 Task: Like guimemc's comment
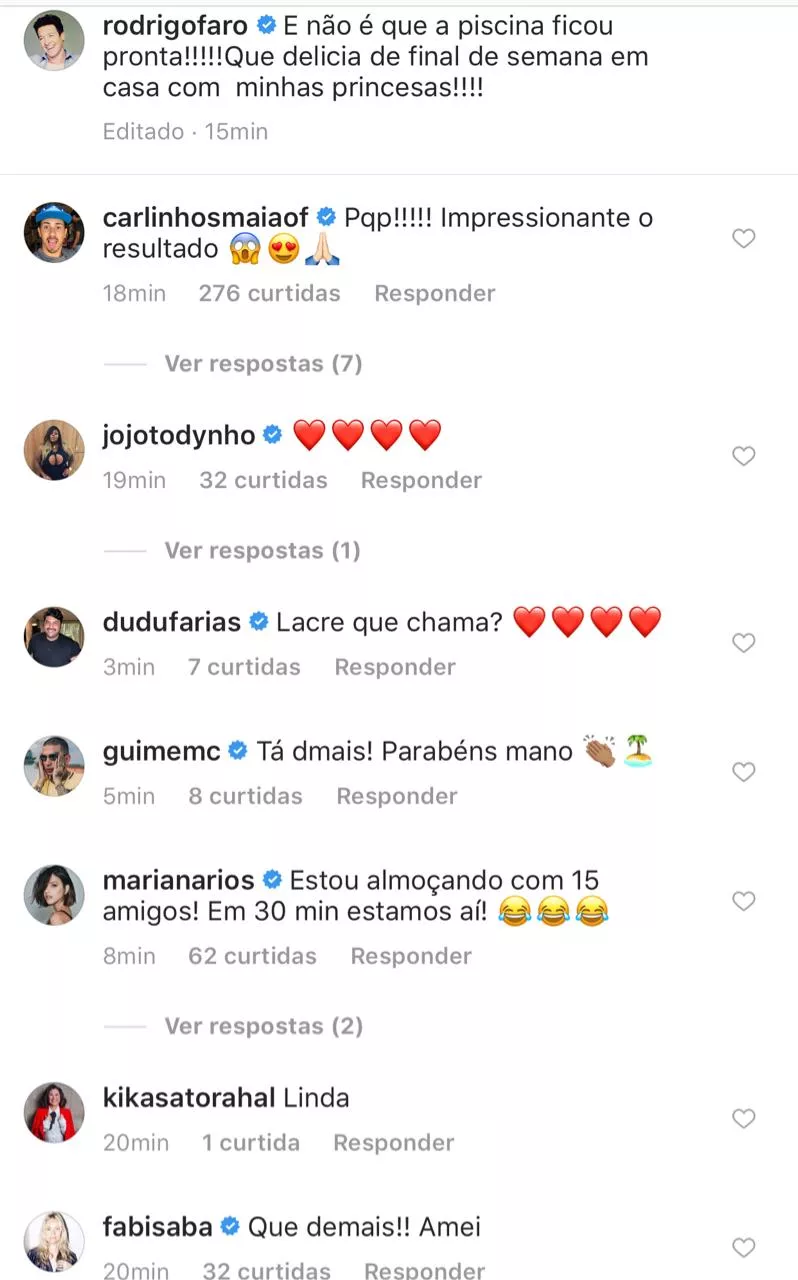pyautogui.click(x=743, y=772)
